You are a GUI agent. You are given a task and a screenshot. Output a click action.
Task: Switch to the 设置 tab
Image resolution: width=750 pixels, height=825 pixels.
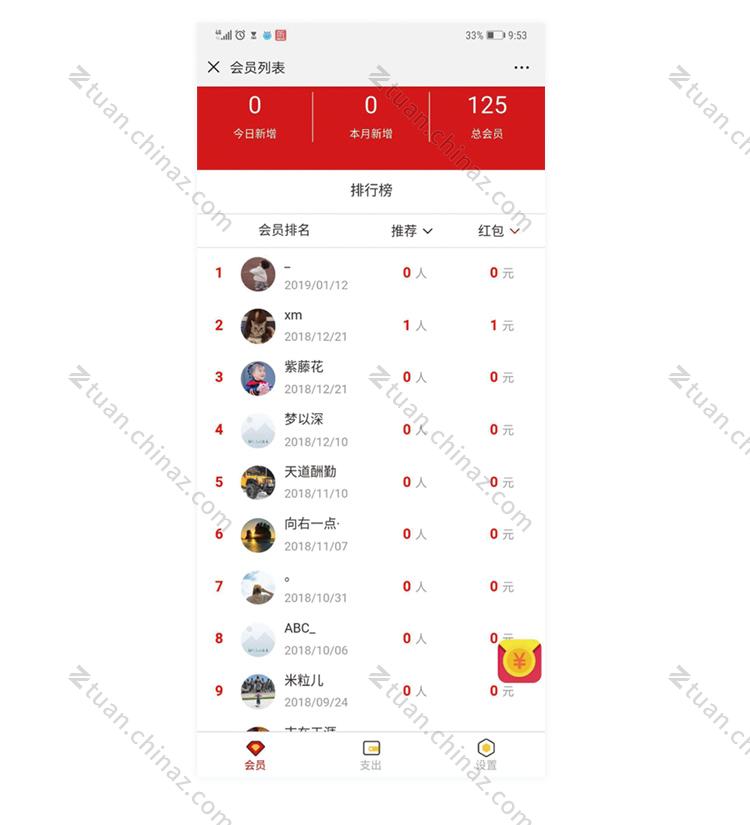(486, 755)
